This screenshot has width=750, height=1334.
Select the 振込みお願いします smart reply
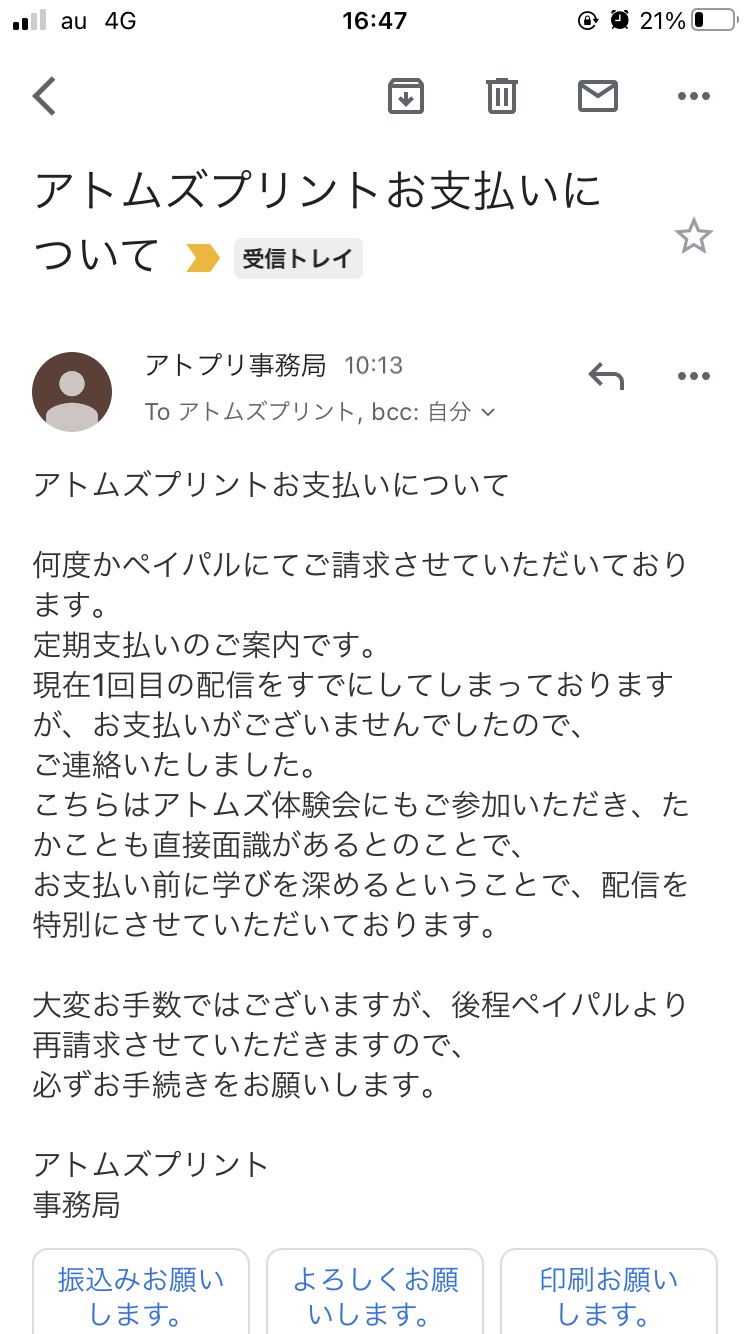tap(141, 1292)
